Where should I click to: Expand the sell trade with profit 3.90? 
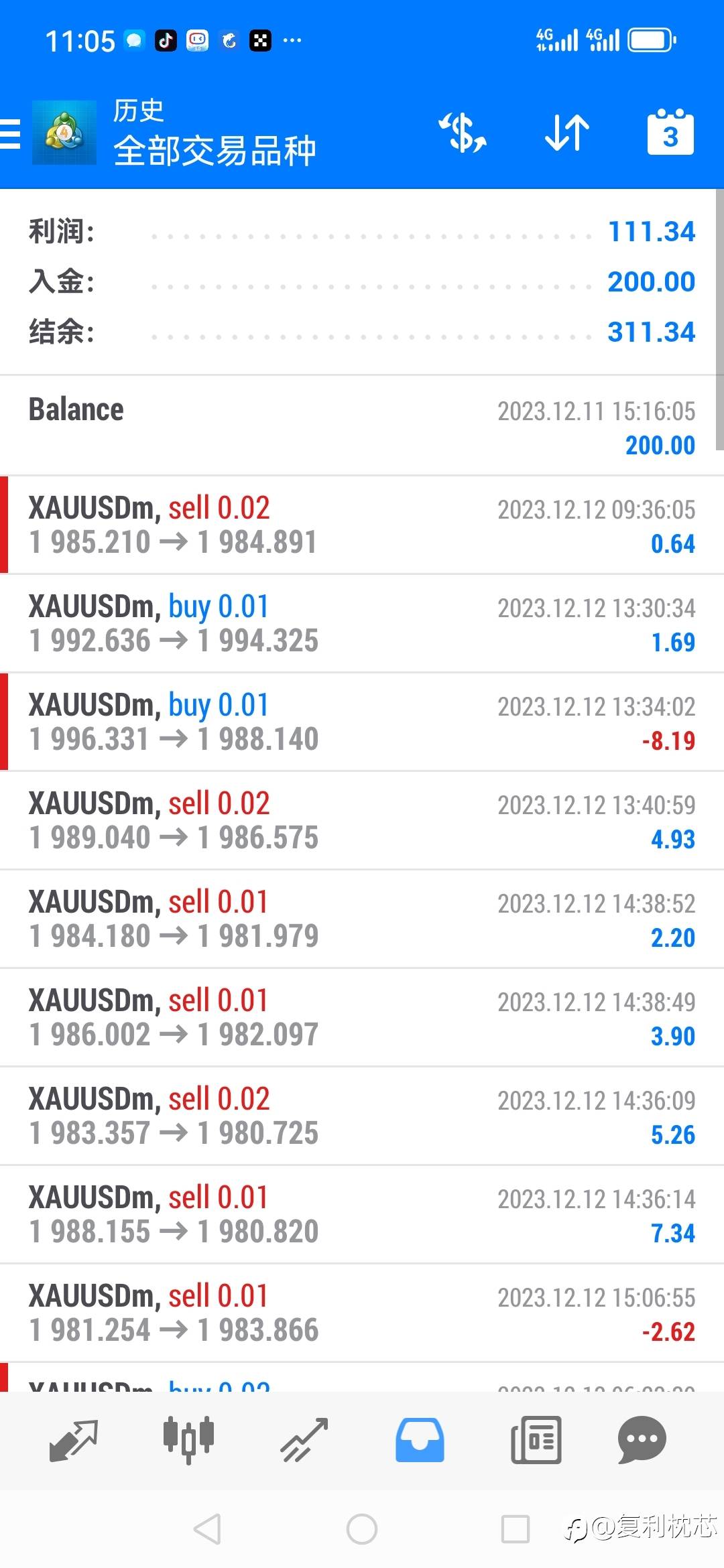tap(362, 1017)
